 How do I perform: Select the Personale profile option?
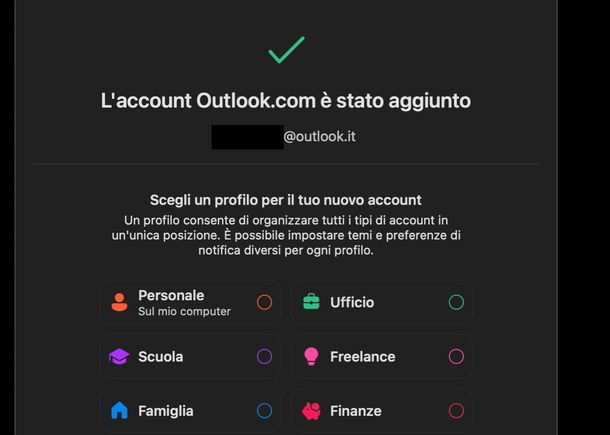pos(264,302)
